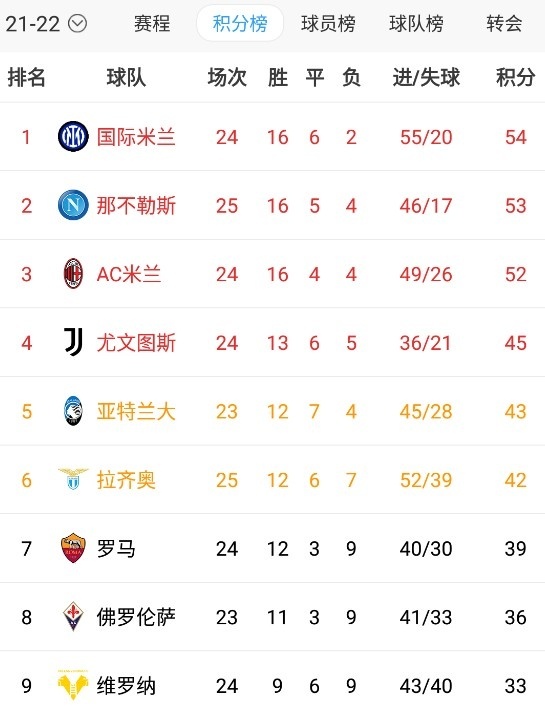Switch to the 球员榜 tab

328,24
